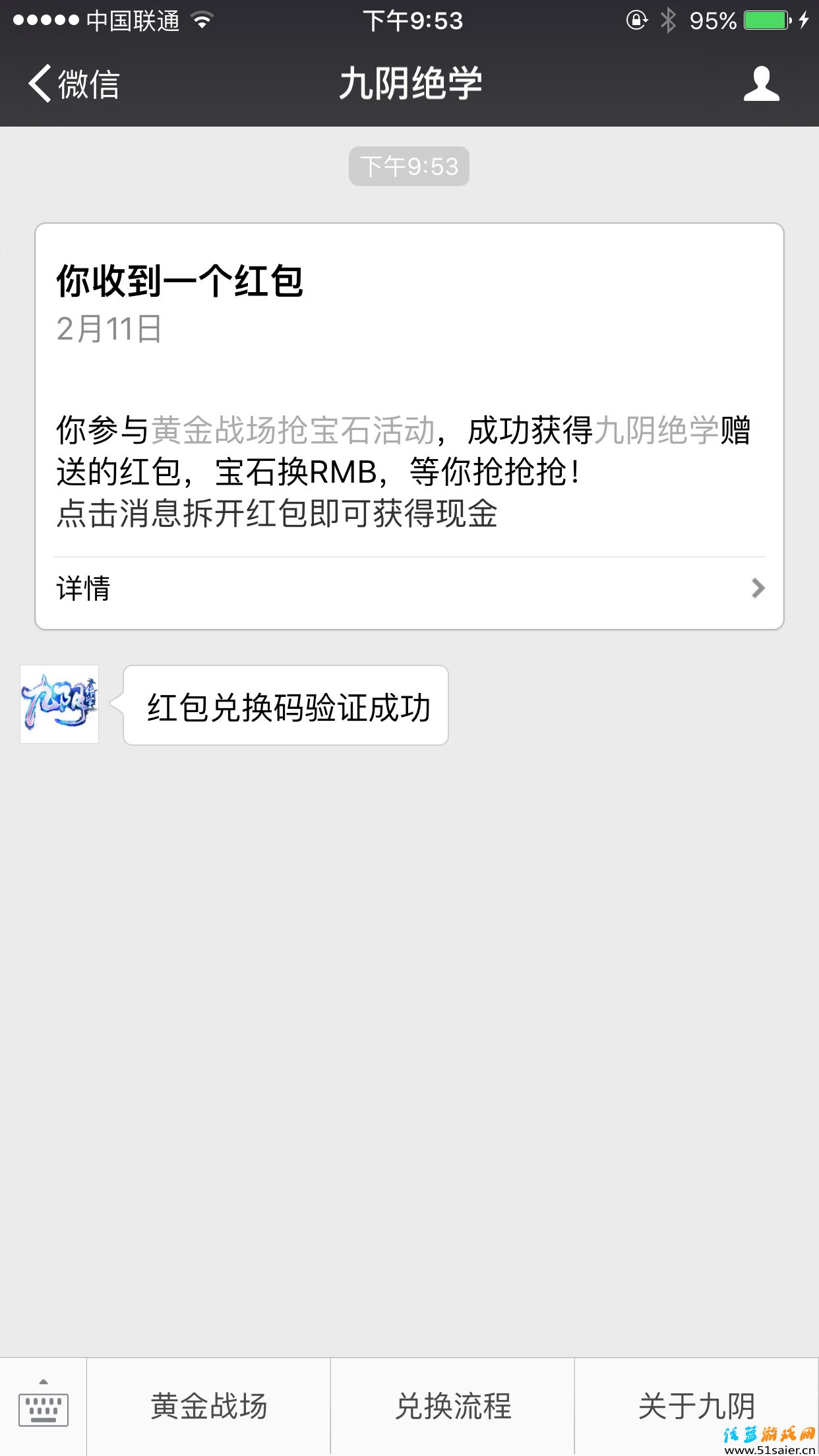Open the 兑换流程 menu
This screenshot has height=1456, width=819.
(x=452, y=1406)
